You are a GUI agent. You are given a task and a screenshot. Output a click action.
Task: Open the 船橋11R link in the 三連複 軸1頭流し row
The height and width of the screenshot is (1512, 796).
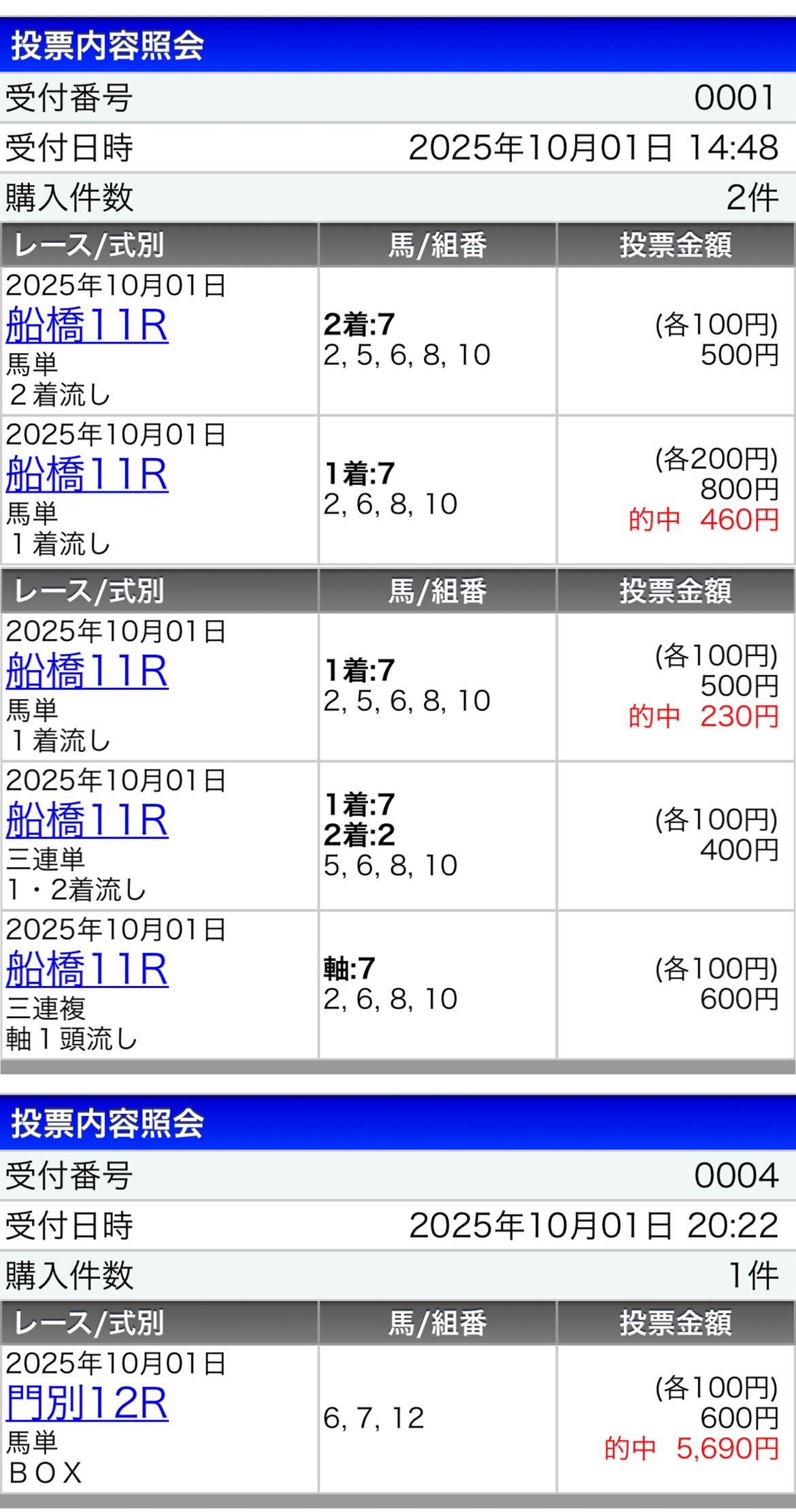(x=87, y=969)
